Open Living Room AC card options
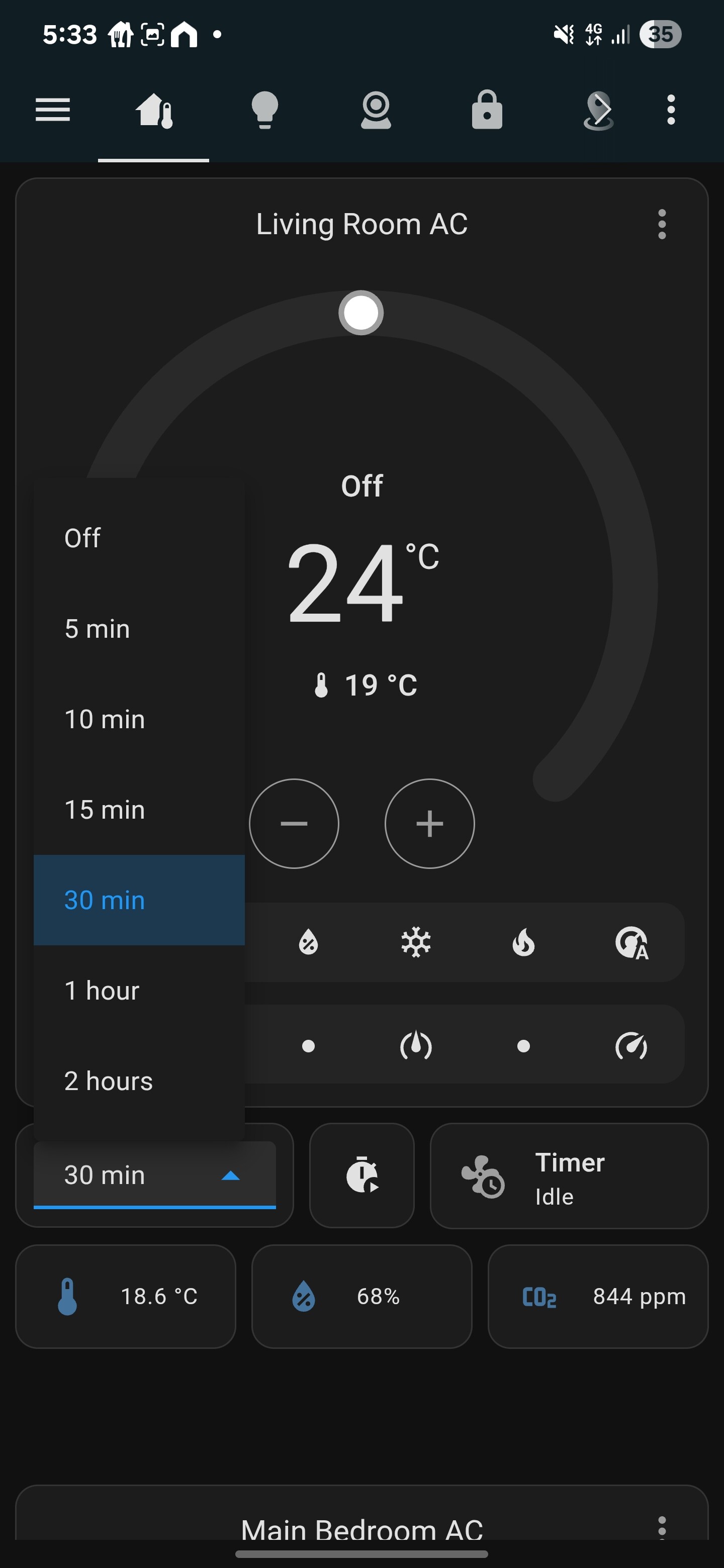Screen dimensions: 724x1568 (x=662, y=225)
